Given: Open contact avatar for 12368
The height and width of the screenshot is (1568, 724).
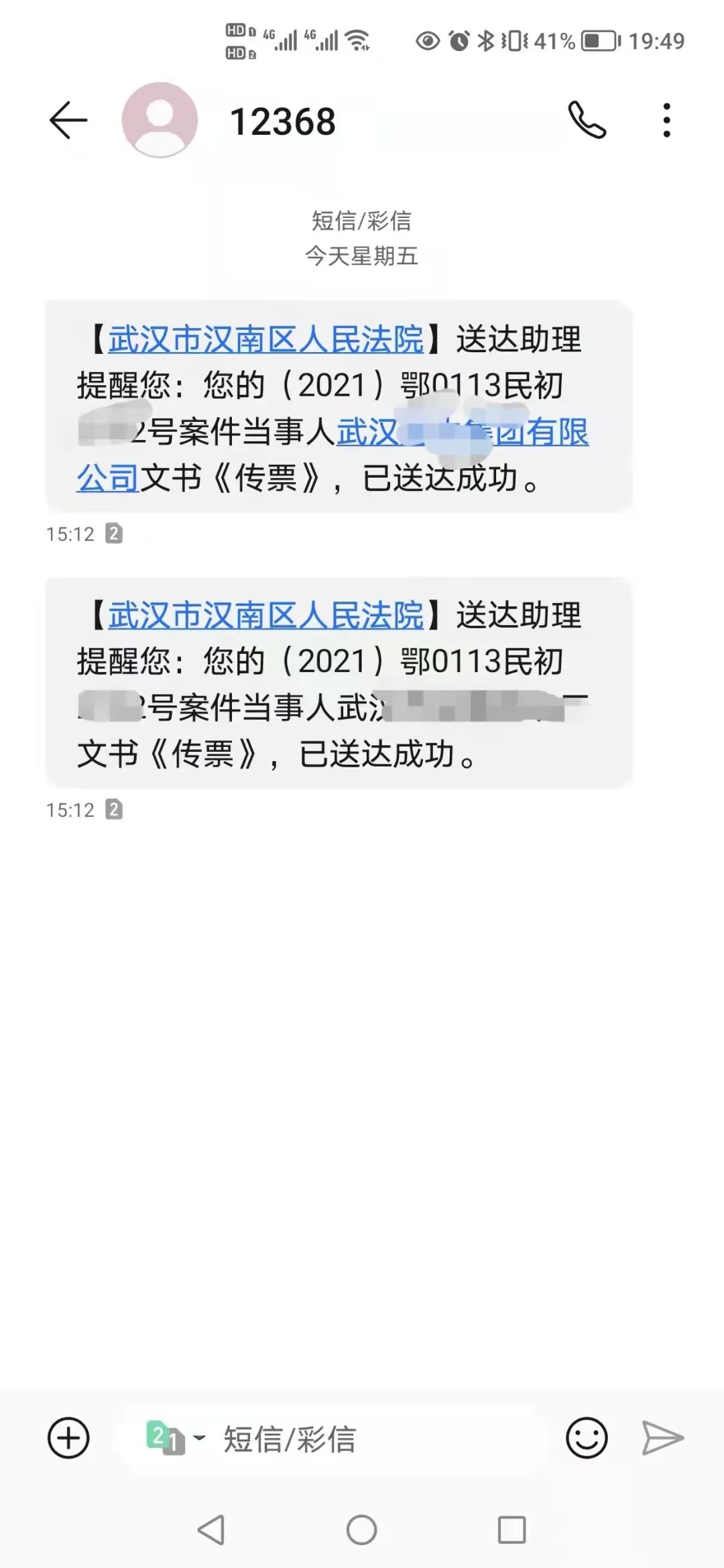Looking at the screenshot, I should point(160,120).
